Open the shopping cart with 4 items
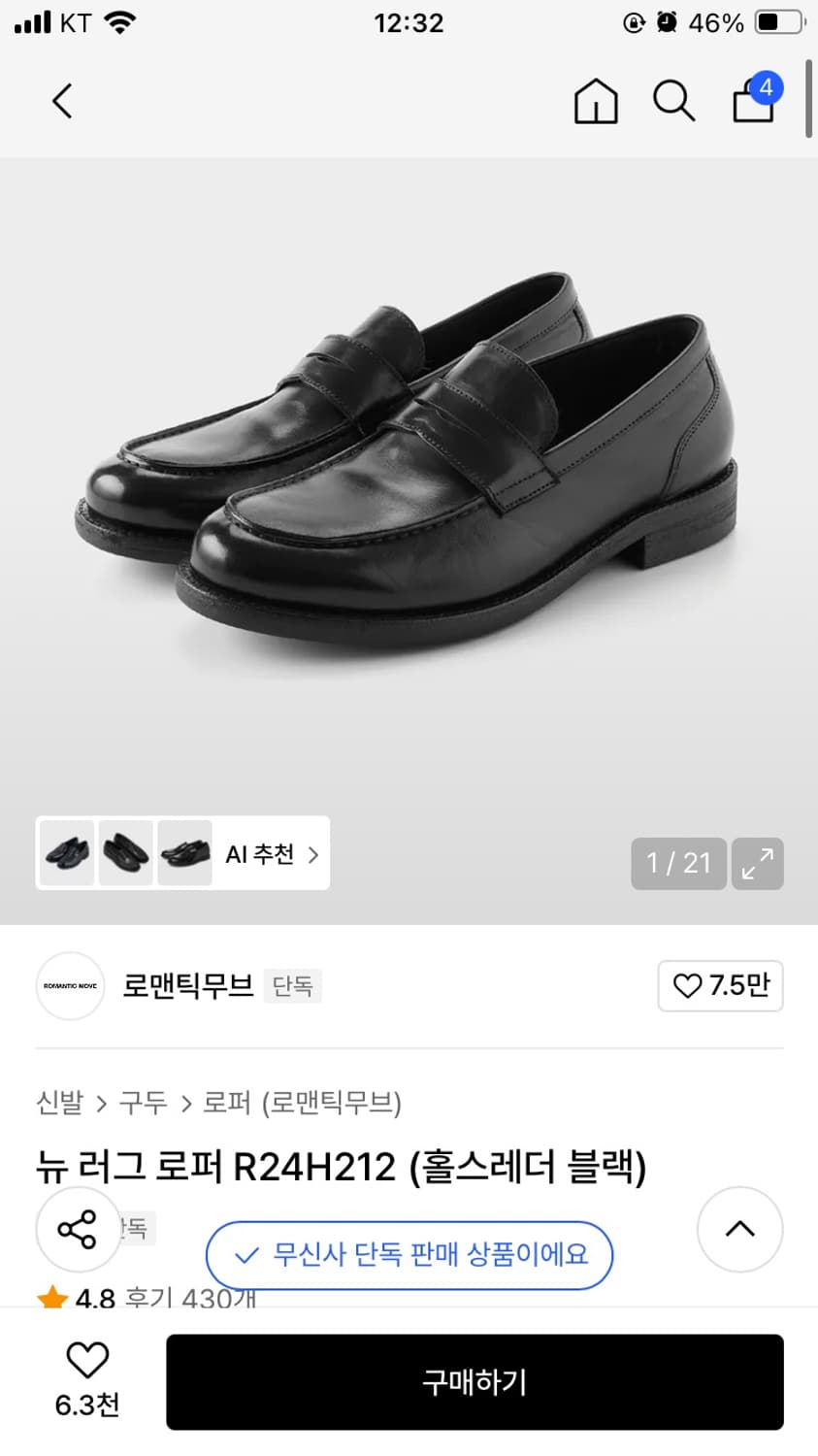Image resolution: width=818 pixels, height=1456 pixels. (752, 102)
